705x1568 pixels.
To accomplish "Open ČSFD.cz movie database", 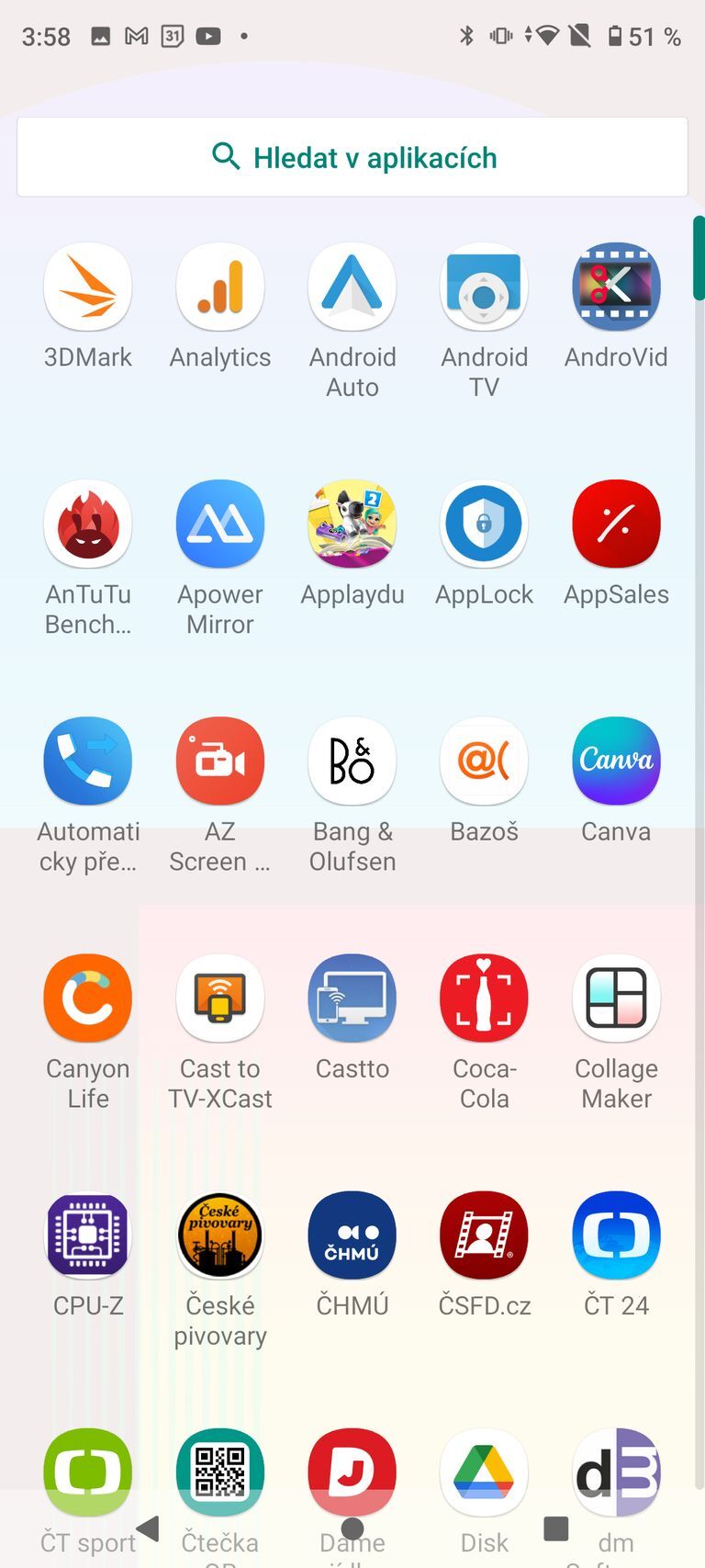I will 484,1235.
